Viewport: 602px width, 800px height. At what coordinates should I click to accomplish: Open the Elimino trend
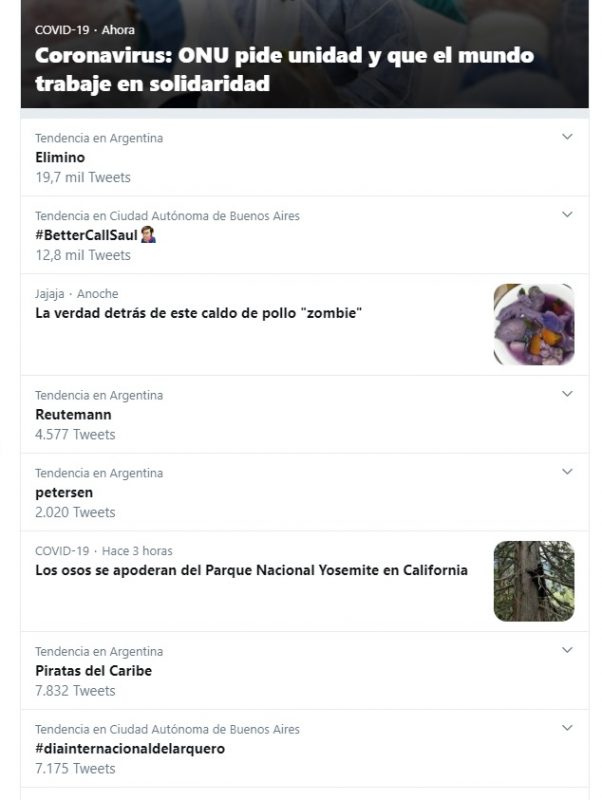click(x=60, y=157)
